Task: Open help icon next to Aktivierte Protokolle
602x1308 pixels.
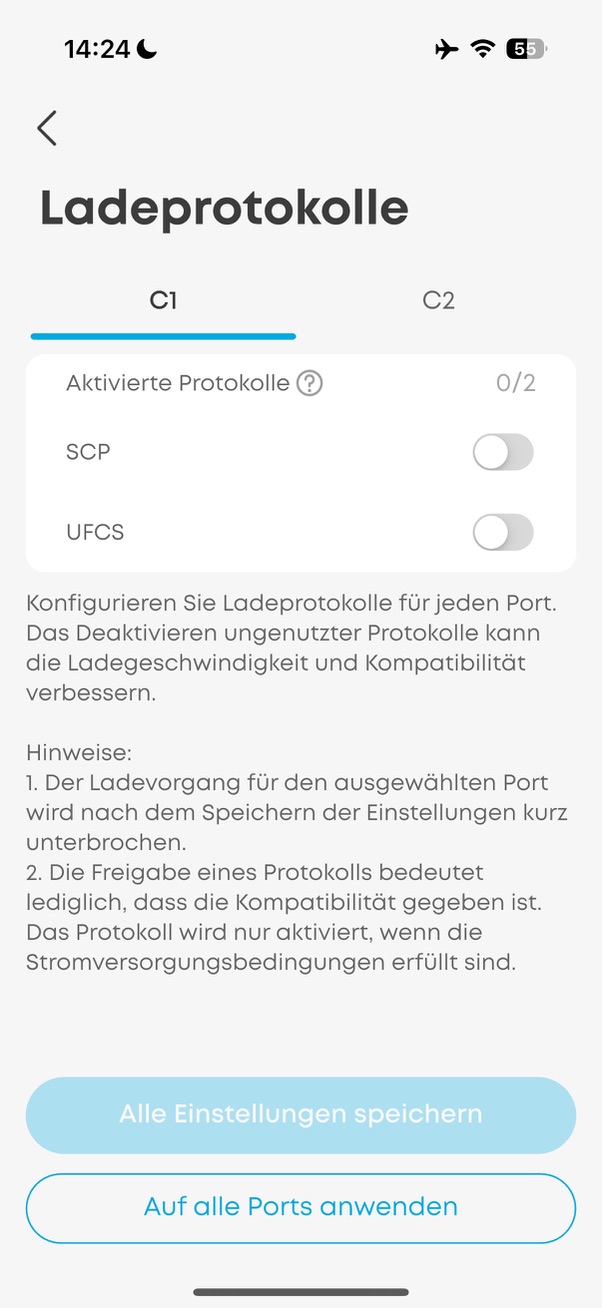Action: click(310, 383)
